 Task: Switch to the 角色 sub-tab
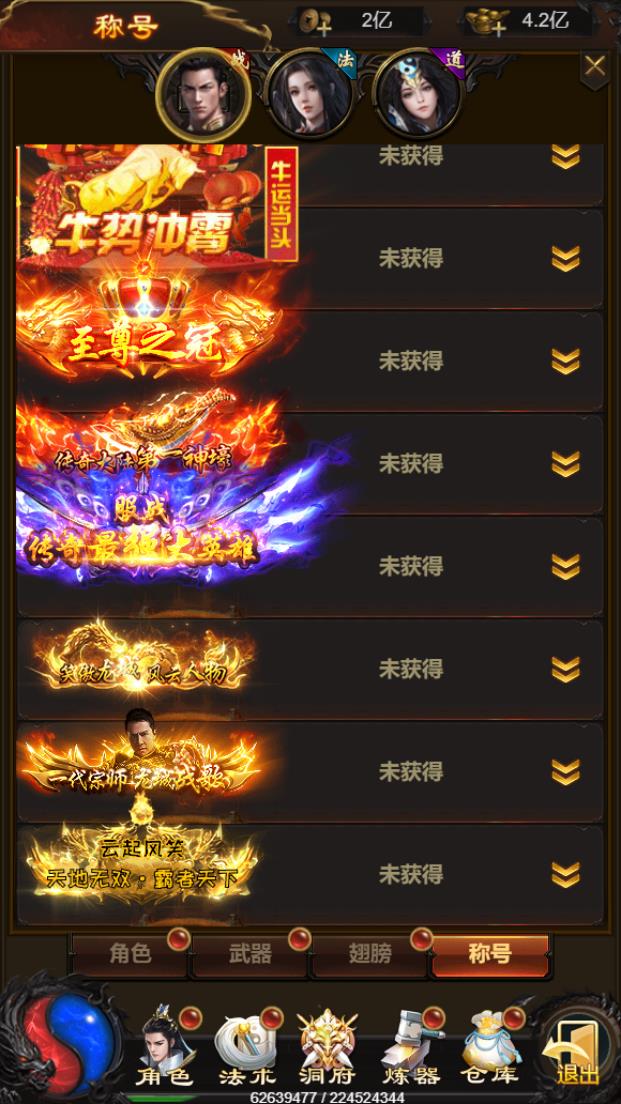click(130, 955)
